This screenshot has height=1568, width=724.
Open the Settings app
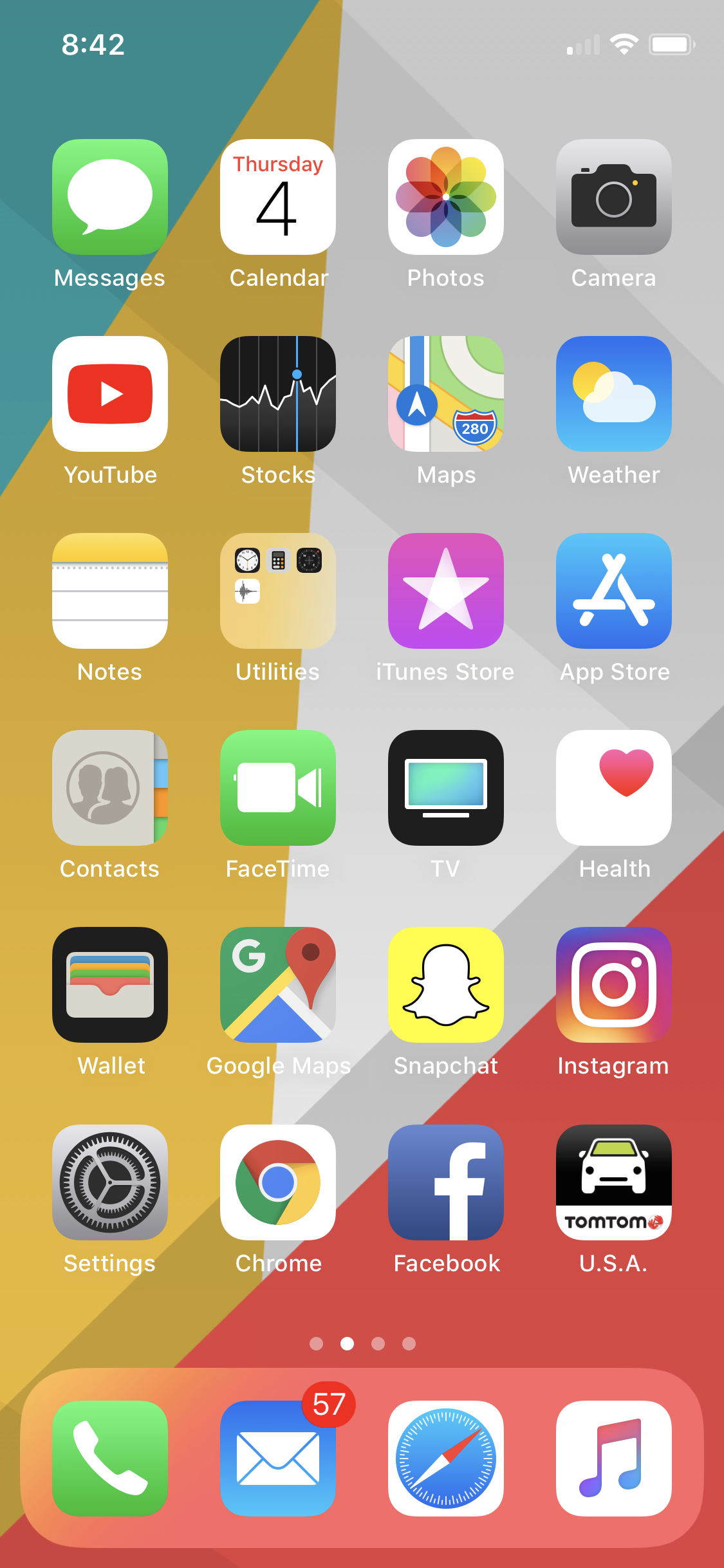click(x=110, y=1182)
